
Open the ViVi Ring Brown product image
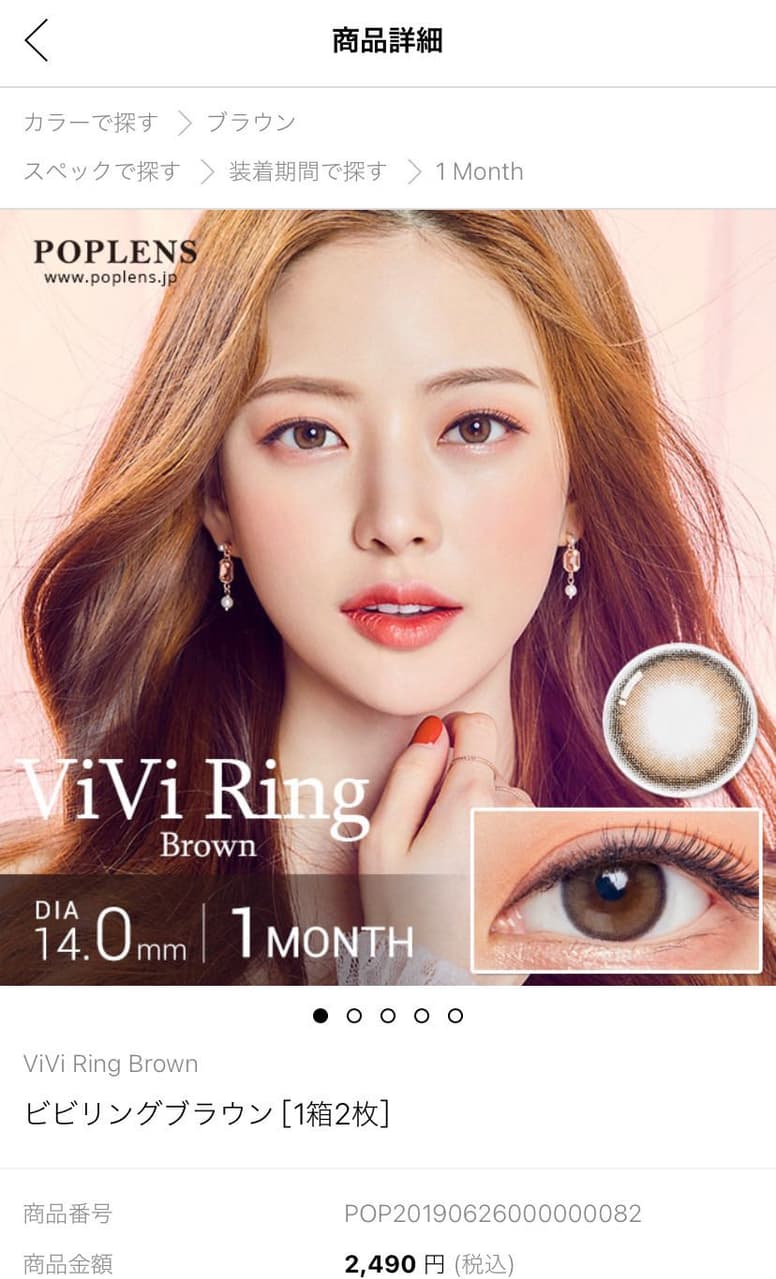point(388,597)
